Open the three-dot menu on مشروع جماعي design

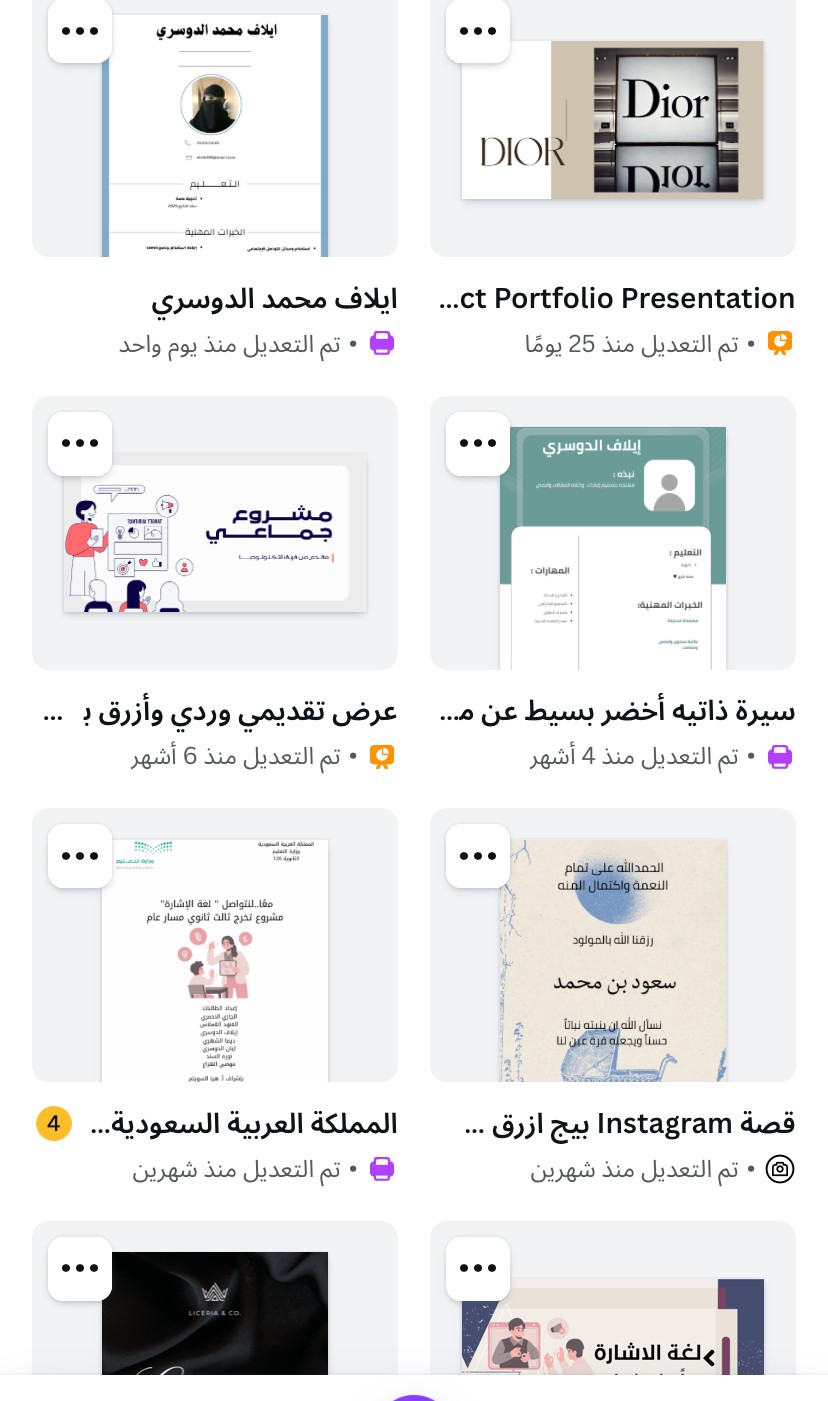click(80, 444)
